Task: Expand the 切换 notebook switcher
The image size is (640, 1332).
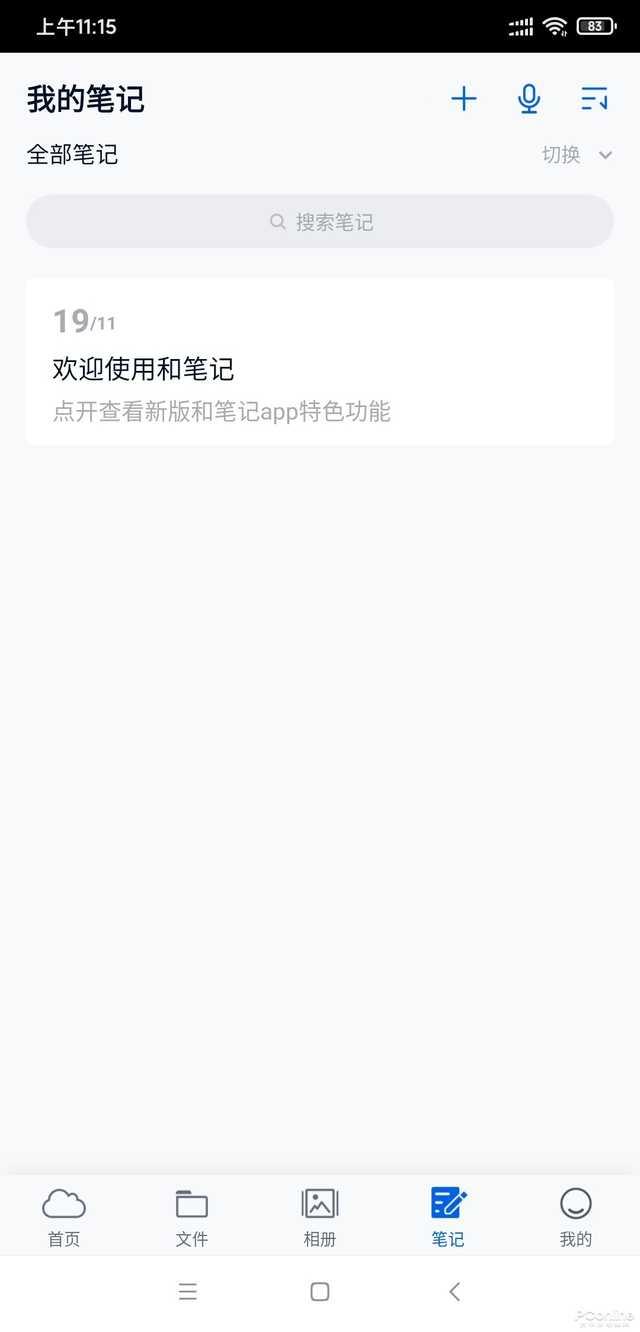Action: click(576, 155)
